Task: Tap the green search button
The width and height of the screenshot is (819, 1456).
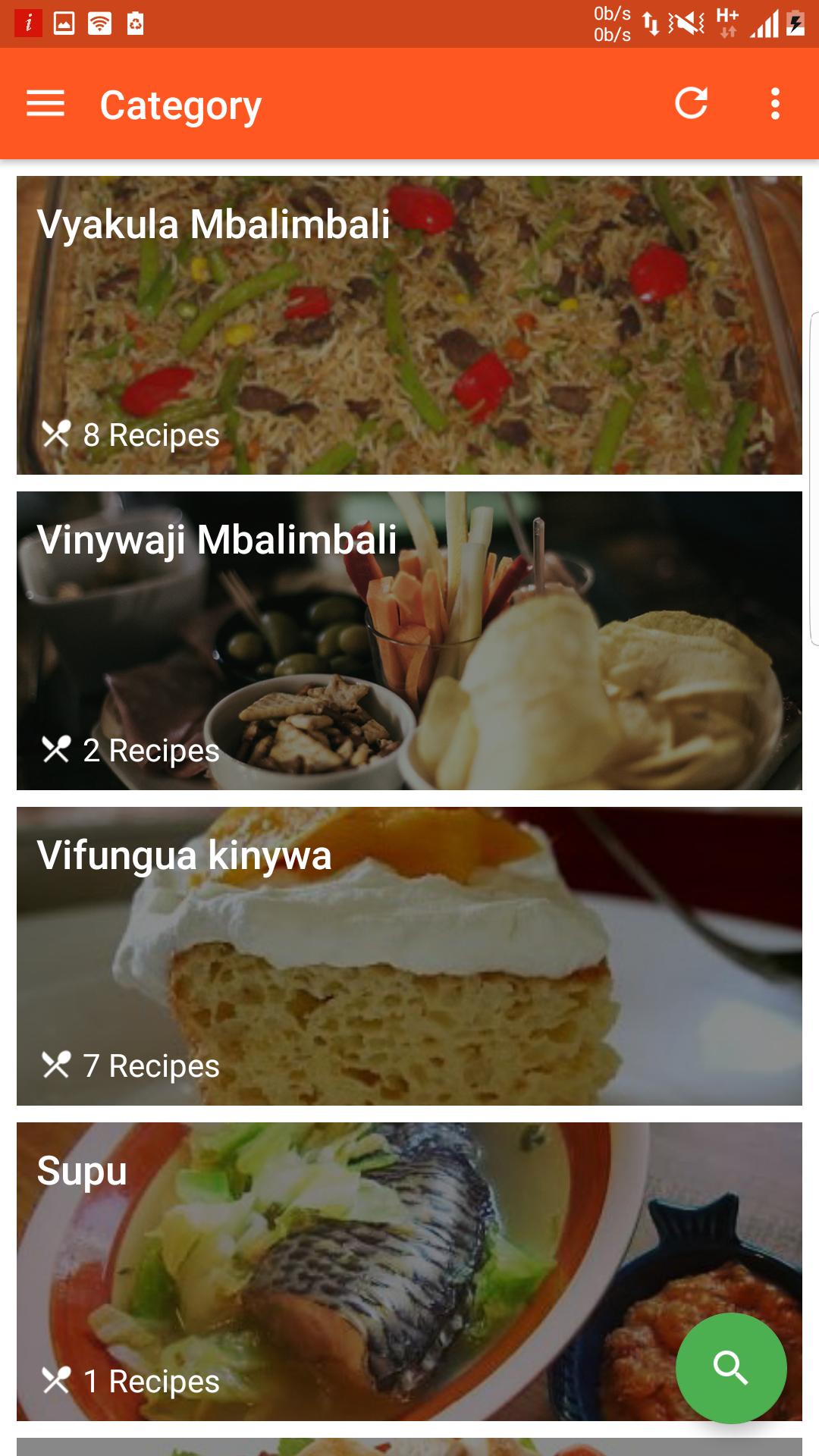Action: click(x=731, y=1368)
